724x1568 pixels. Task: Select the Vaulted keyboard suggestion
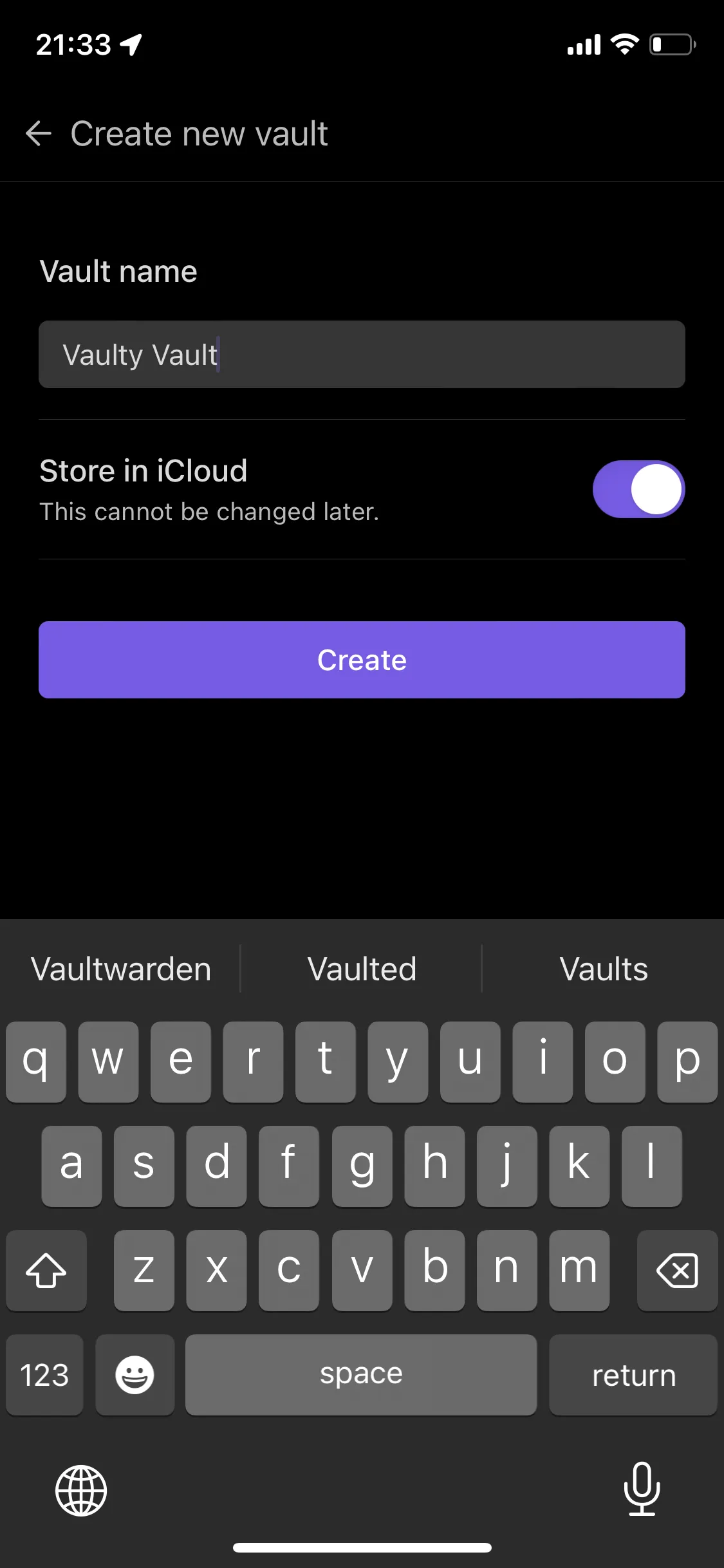tap(362, 968)
